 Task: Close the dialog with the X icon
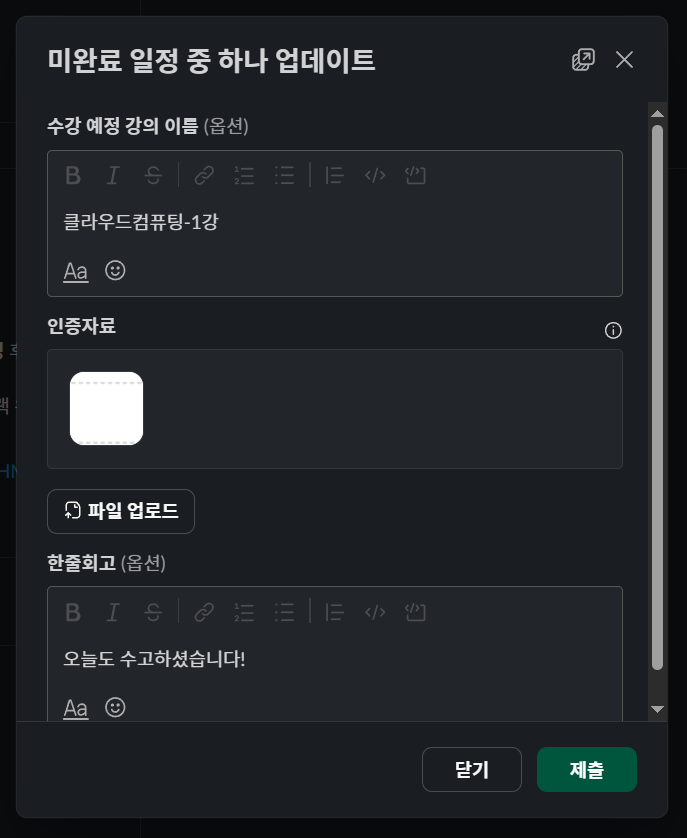coord(625,60)
